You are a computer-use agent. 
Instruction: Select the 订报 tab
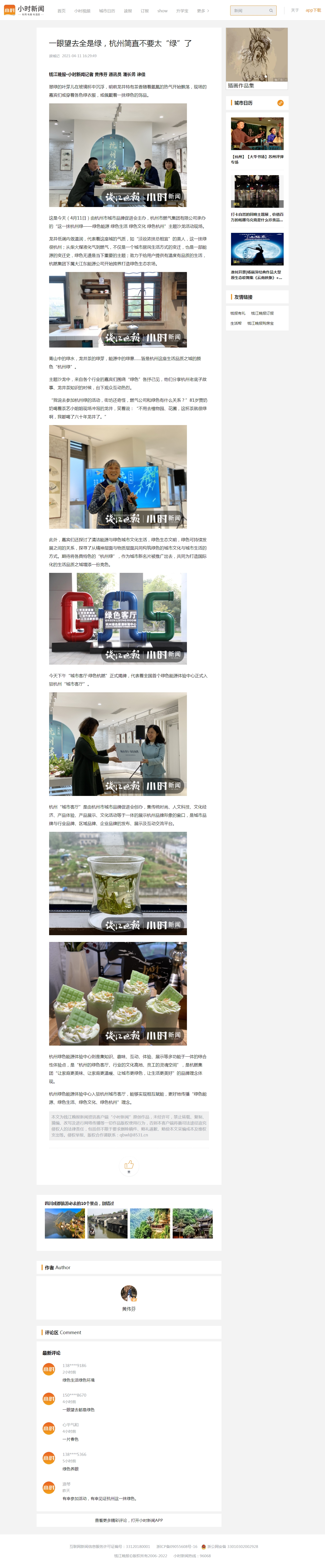click(x=145, y=11)
